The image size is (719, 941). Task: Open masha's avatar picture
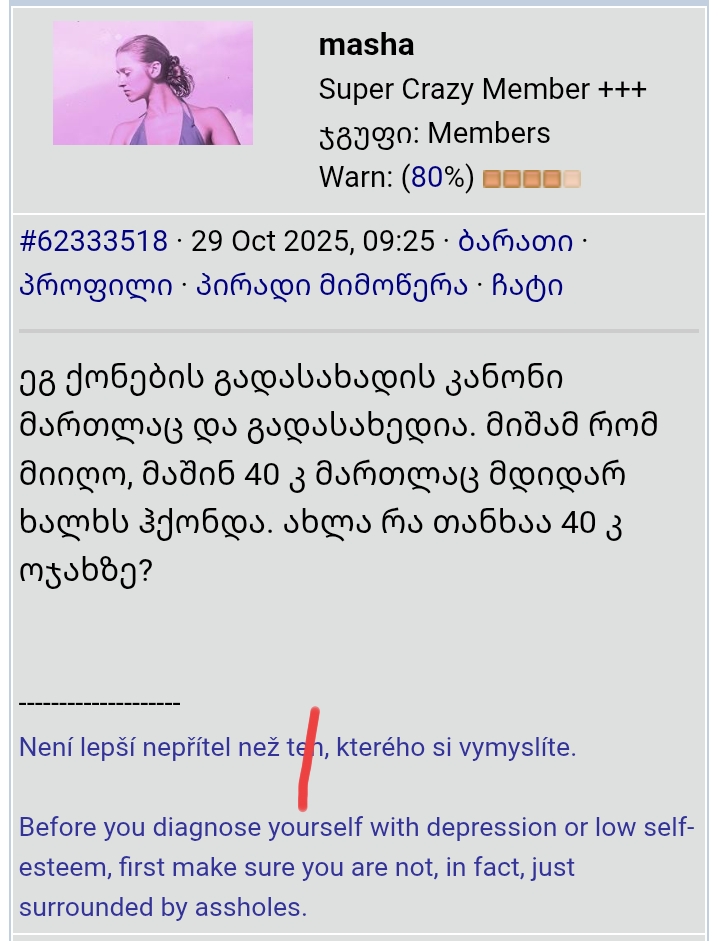(x=152, y=84)
